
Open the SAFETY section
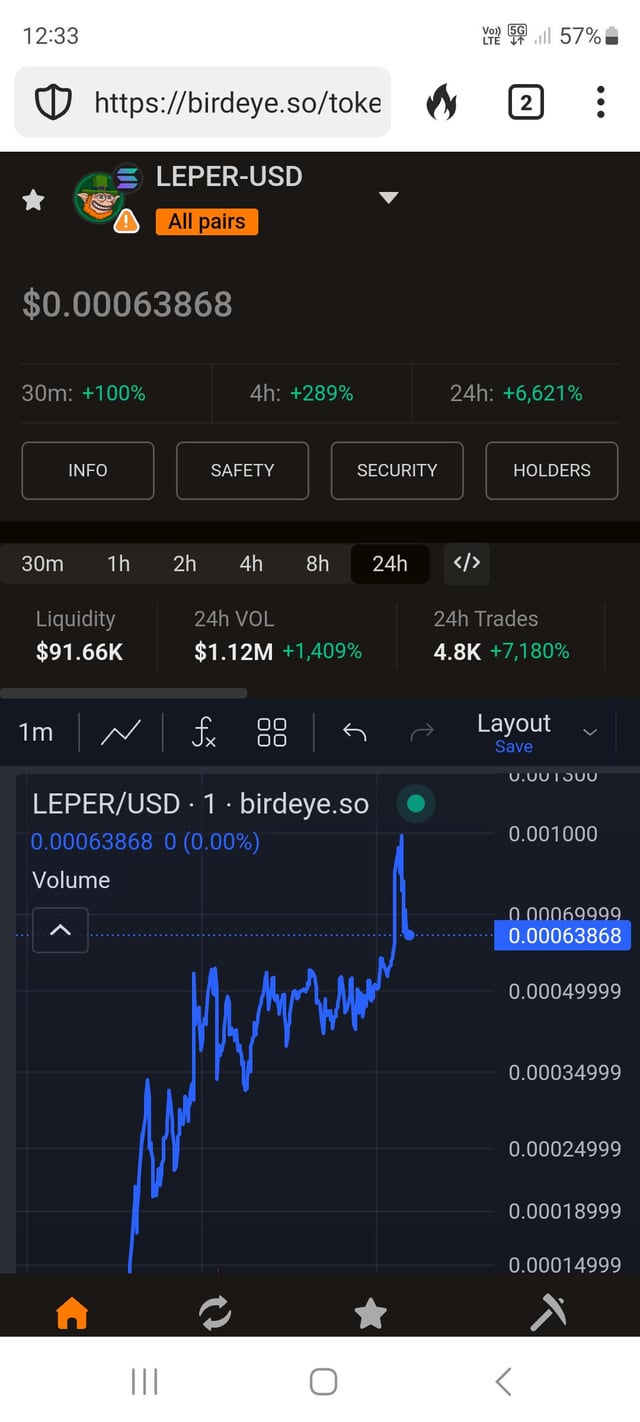pyautogui.click(x=242, y=470)
